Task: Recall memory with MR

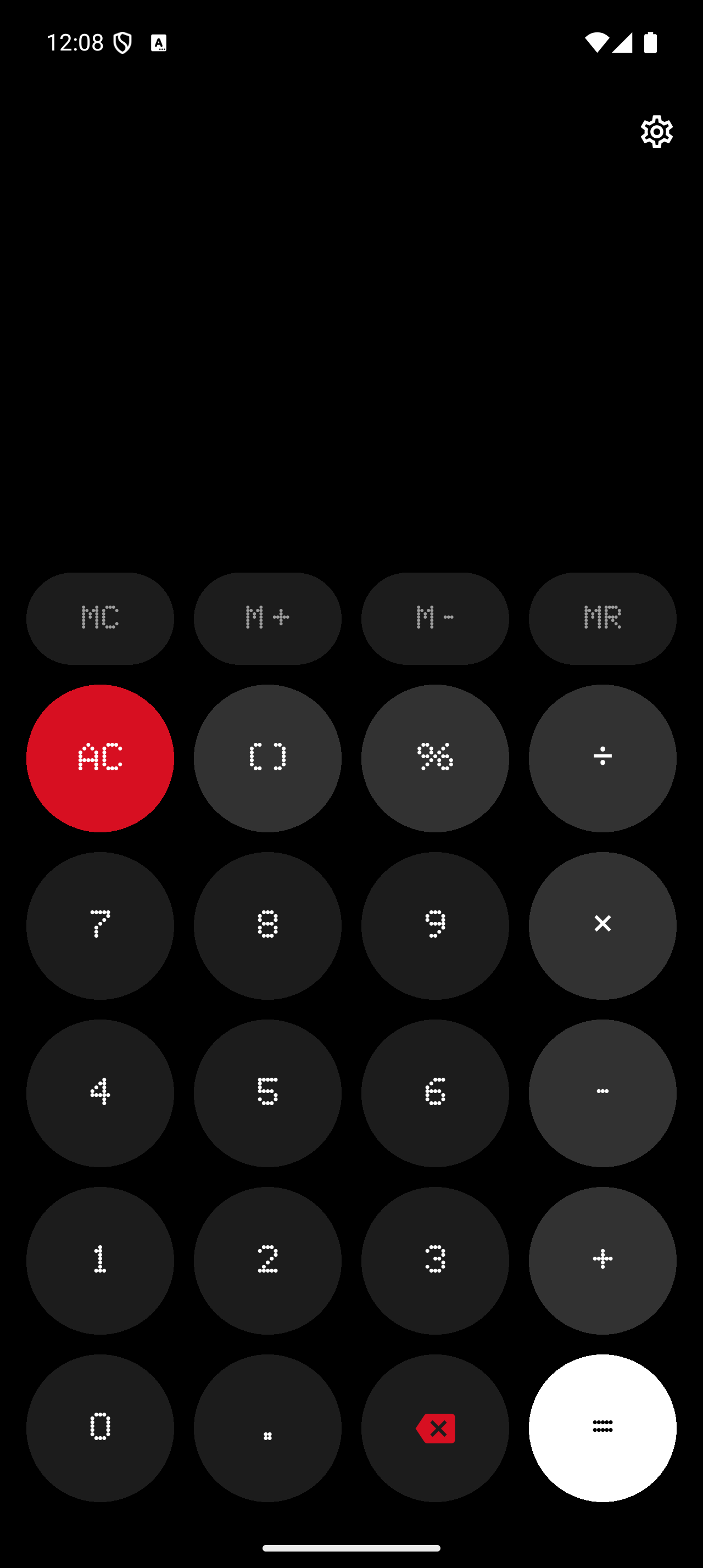Action: (602, 618)
